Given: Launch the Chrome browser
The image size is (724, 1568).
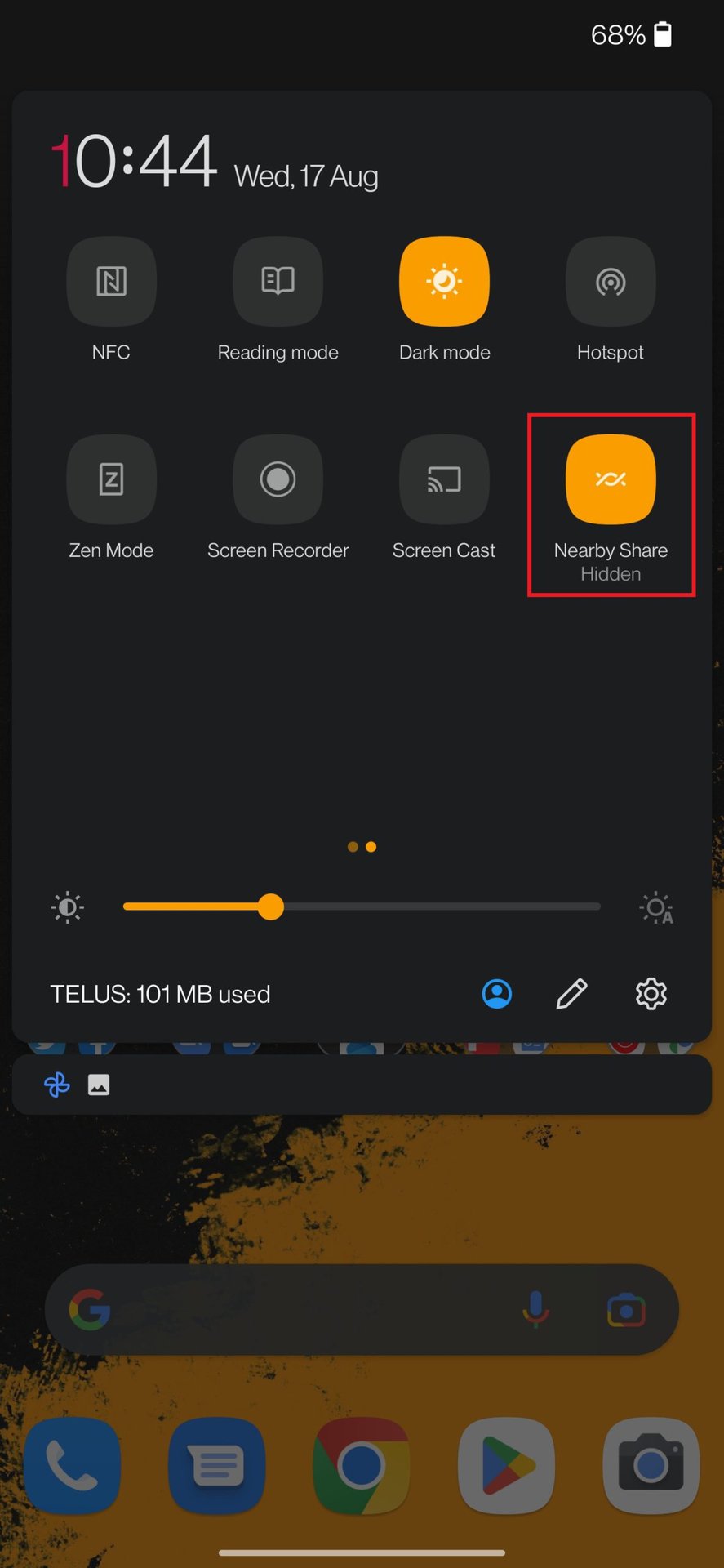Looking at the screenshot, I should (x=362, y=1466).
